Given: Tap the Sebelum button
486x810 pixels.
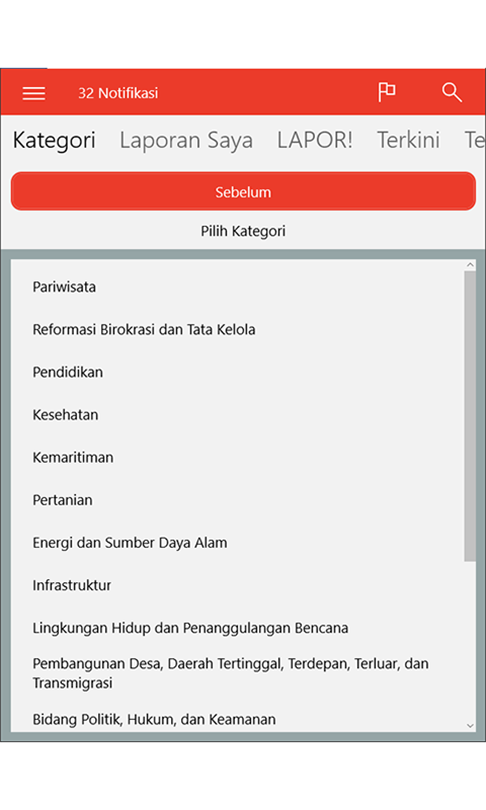Looking at the screenshot, I should tap(243, 192).
